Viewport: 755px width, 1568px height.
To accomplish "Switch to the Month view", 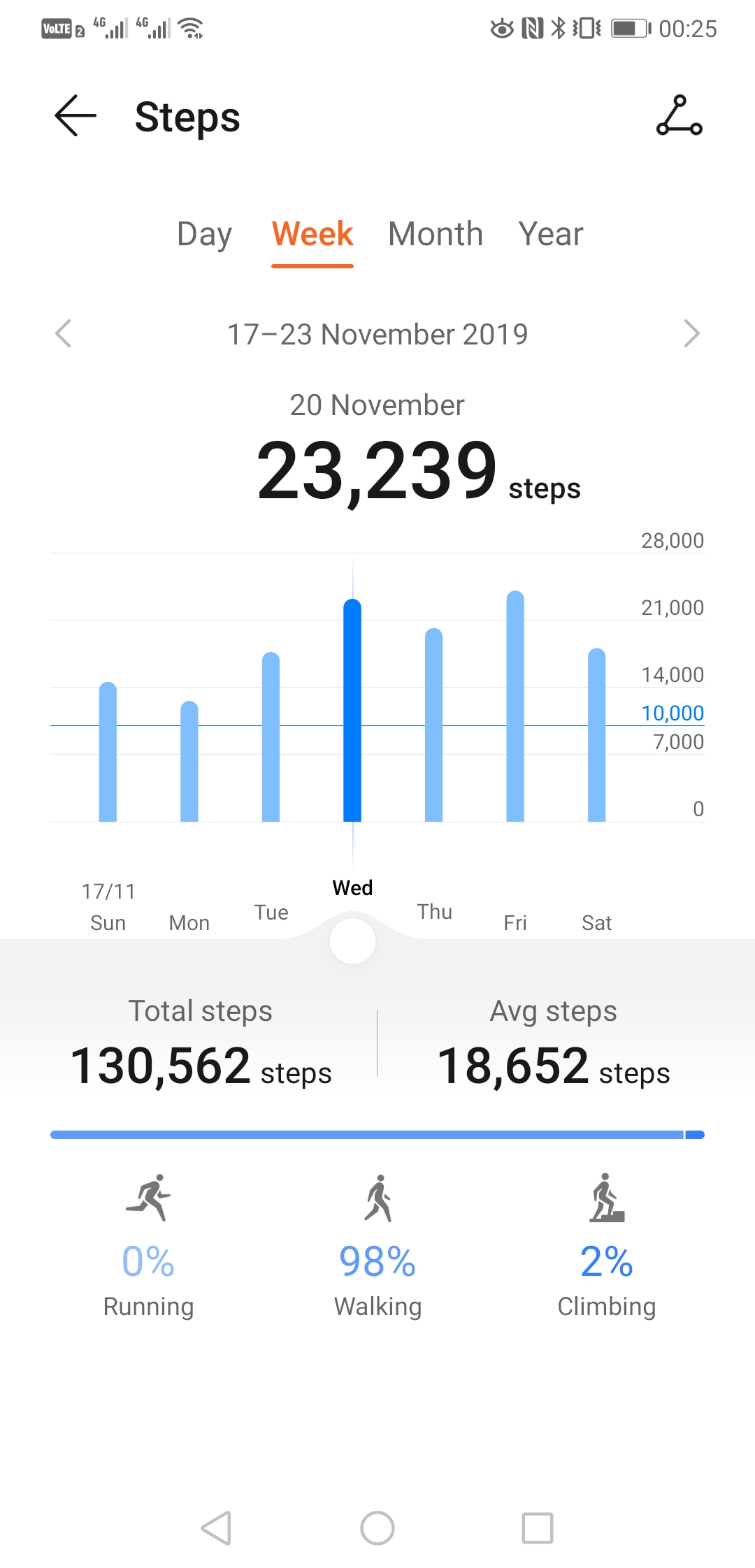I will click(x=436, y=234).
